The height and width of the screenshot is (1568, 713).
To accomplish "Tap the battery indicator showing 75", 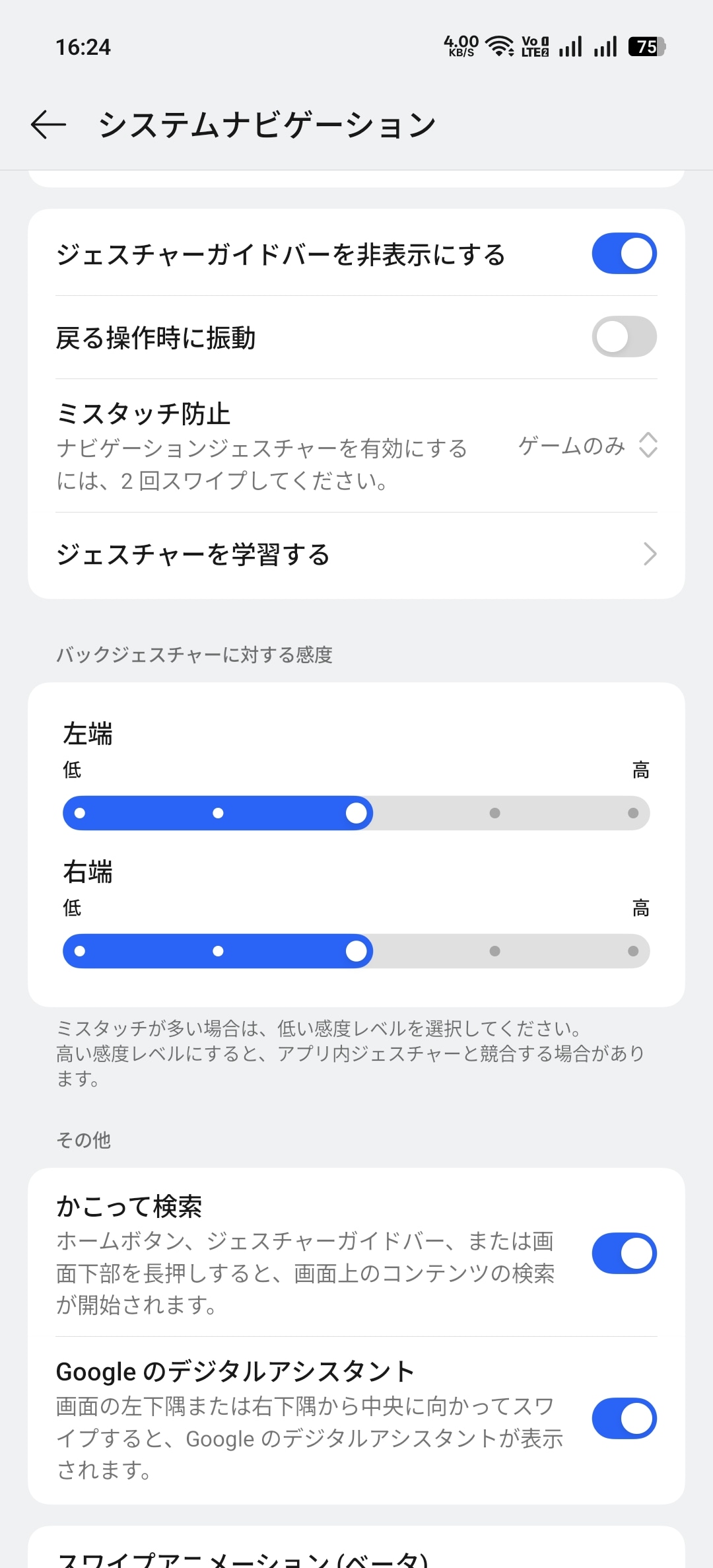I will pos(644,46).
